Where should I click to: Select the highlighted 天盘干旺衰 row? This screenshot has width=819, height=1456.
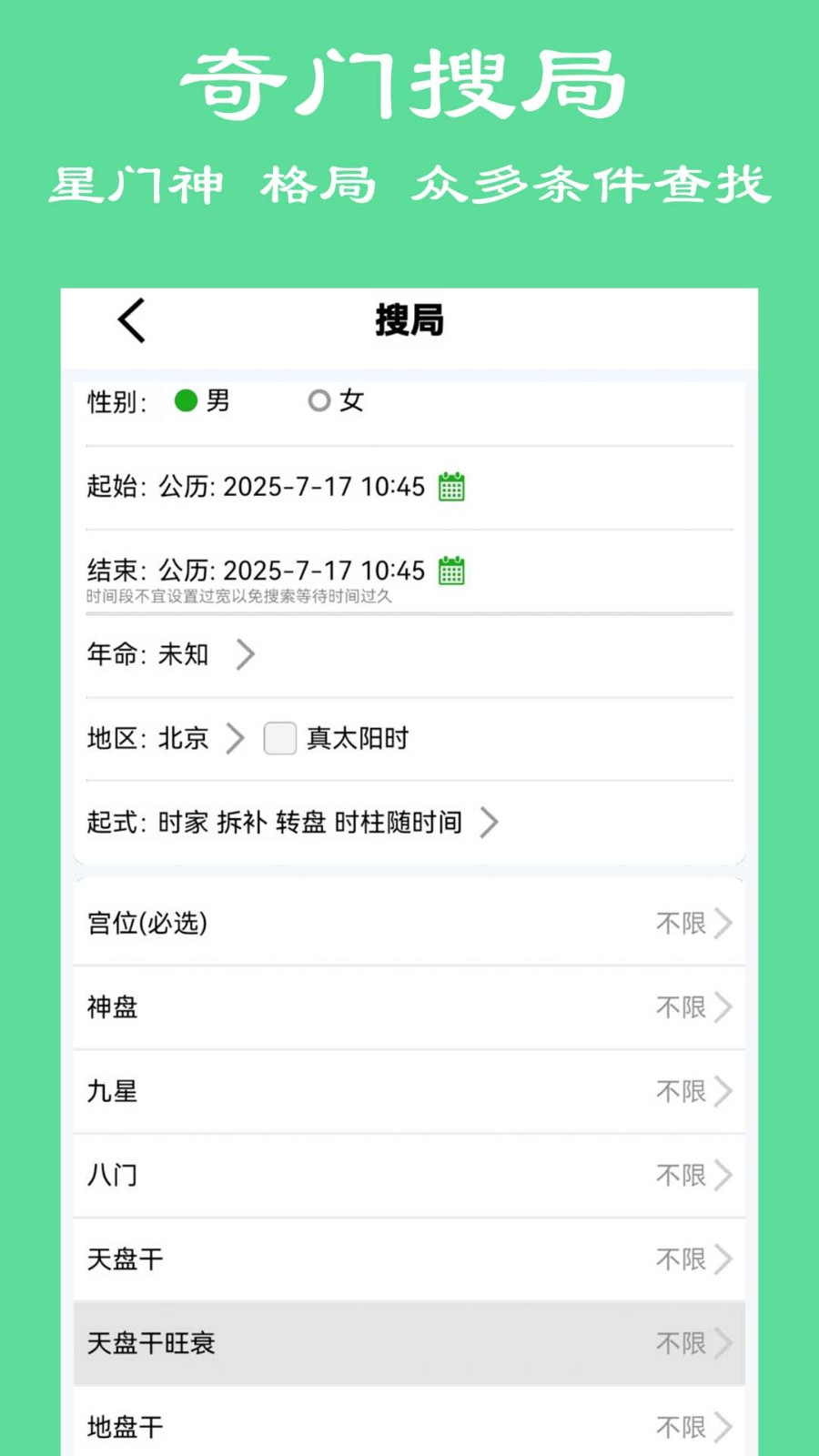pyautogui.click(x=409, y=1343)
